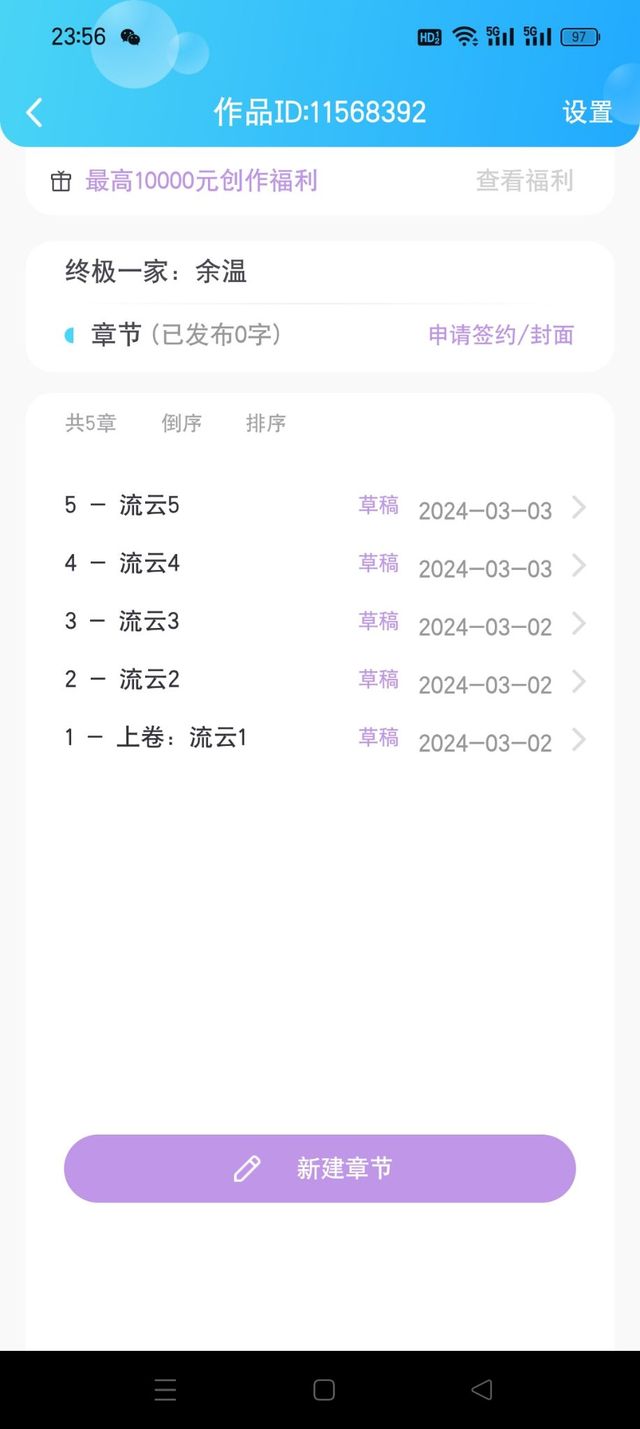The height and width of the screenshot is (1429, 640).
Task: Tap the system home button
Action: (323, 1389)
